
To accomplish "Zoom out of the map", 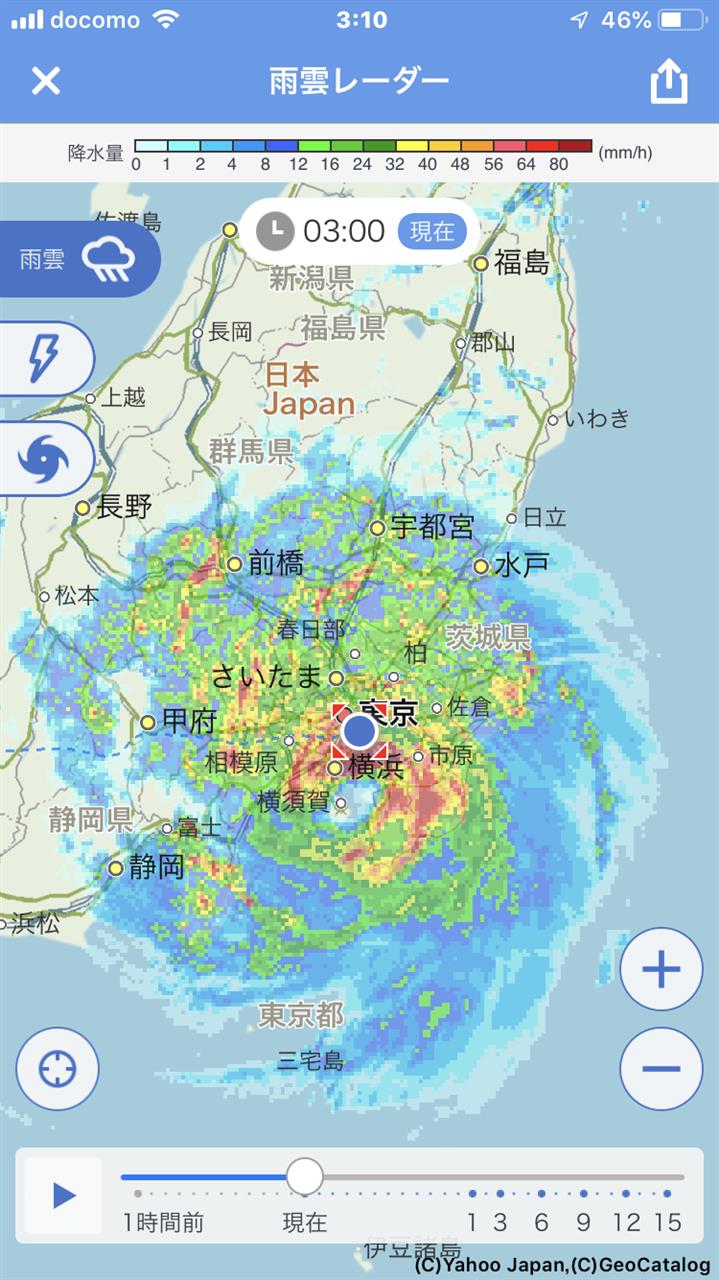I will click(x=661, y=1069).
